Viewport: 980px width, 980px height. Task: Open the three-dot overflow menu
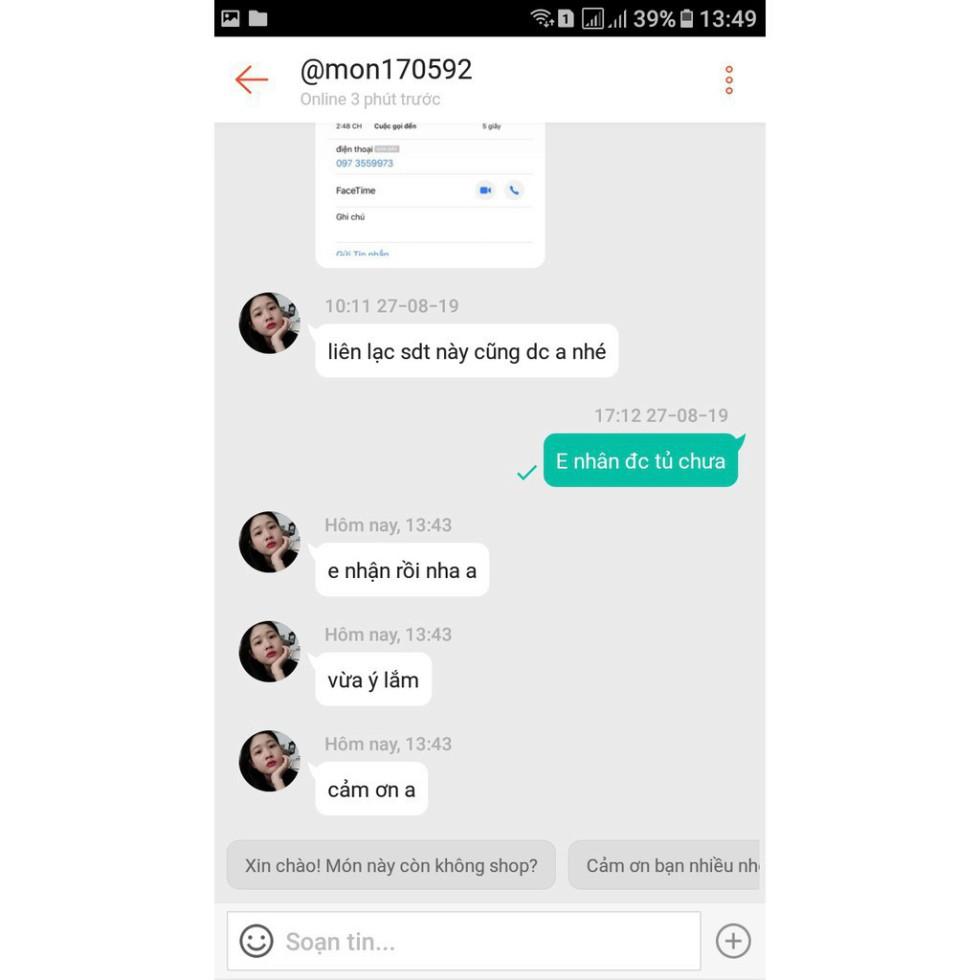coord(729,80)
